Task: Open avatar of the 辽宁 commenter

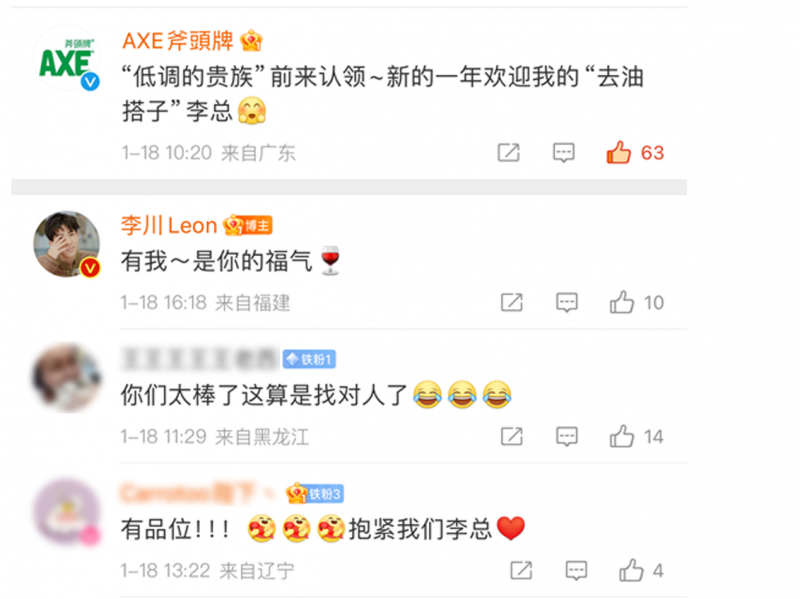Action: [x=67, y=512]
